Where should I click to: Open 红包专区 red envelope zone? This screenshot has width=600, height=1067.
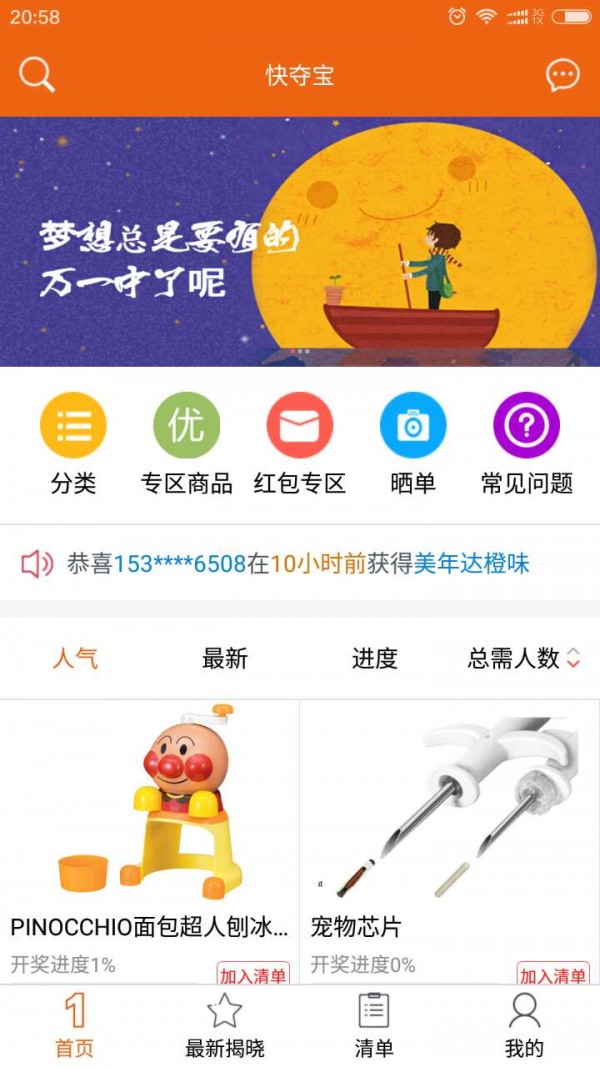300,443
